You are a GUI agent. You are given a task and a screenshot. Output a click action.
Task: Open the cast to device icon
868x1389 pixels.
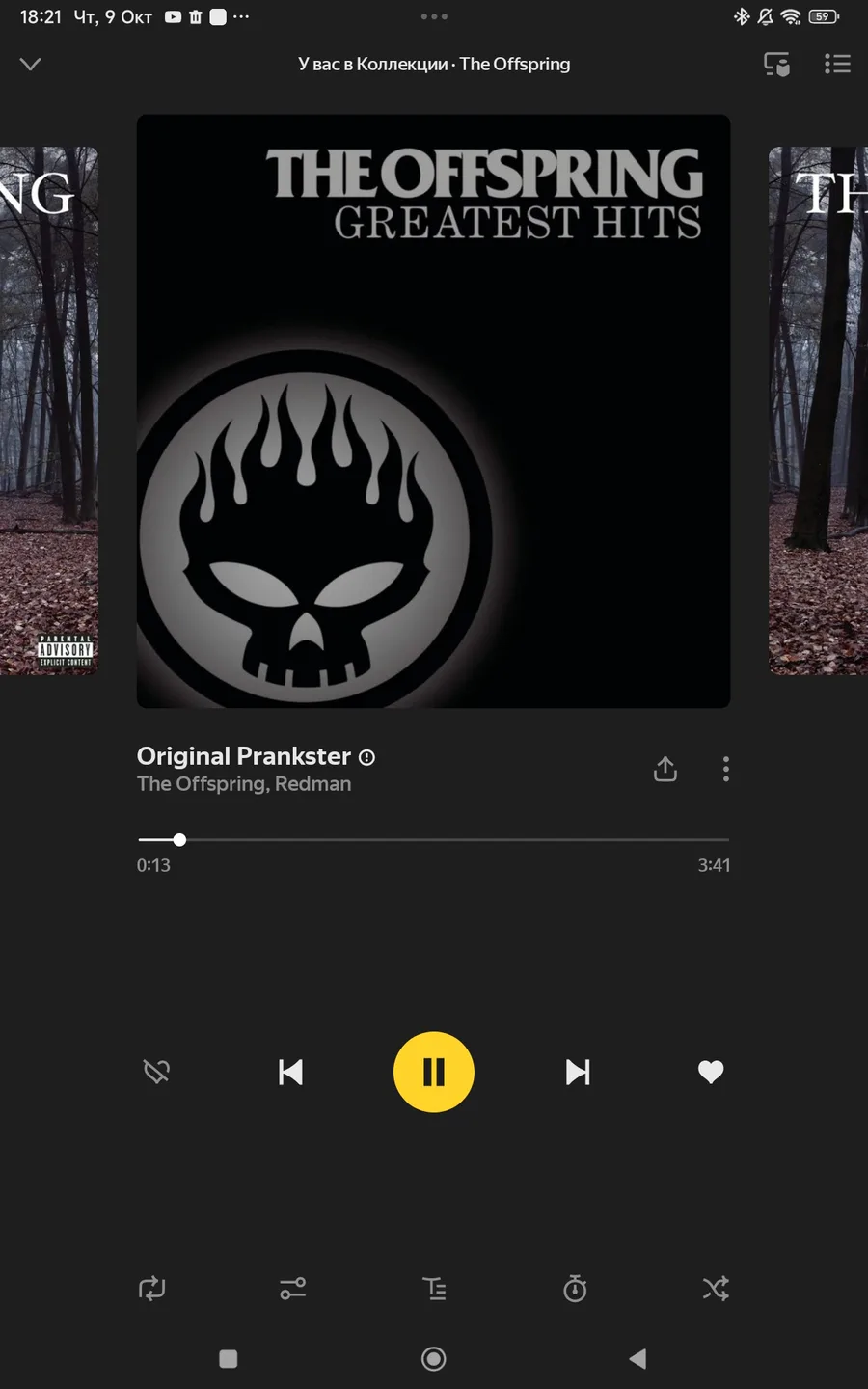(776, 64)
